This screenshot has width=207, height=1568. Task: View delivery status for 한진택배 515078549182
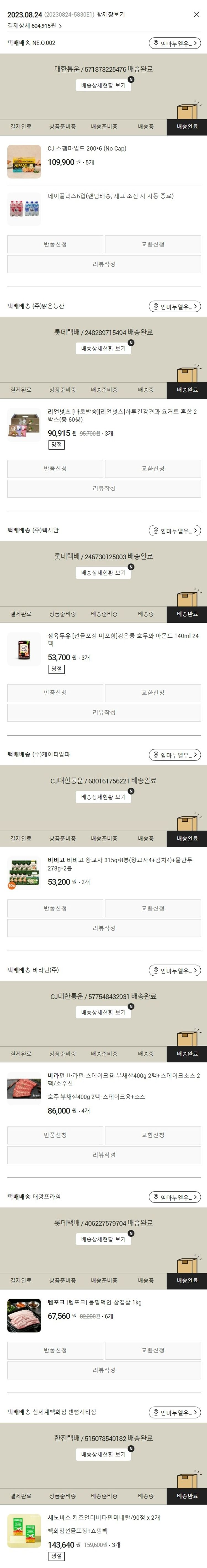[x=104, y=1454]
